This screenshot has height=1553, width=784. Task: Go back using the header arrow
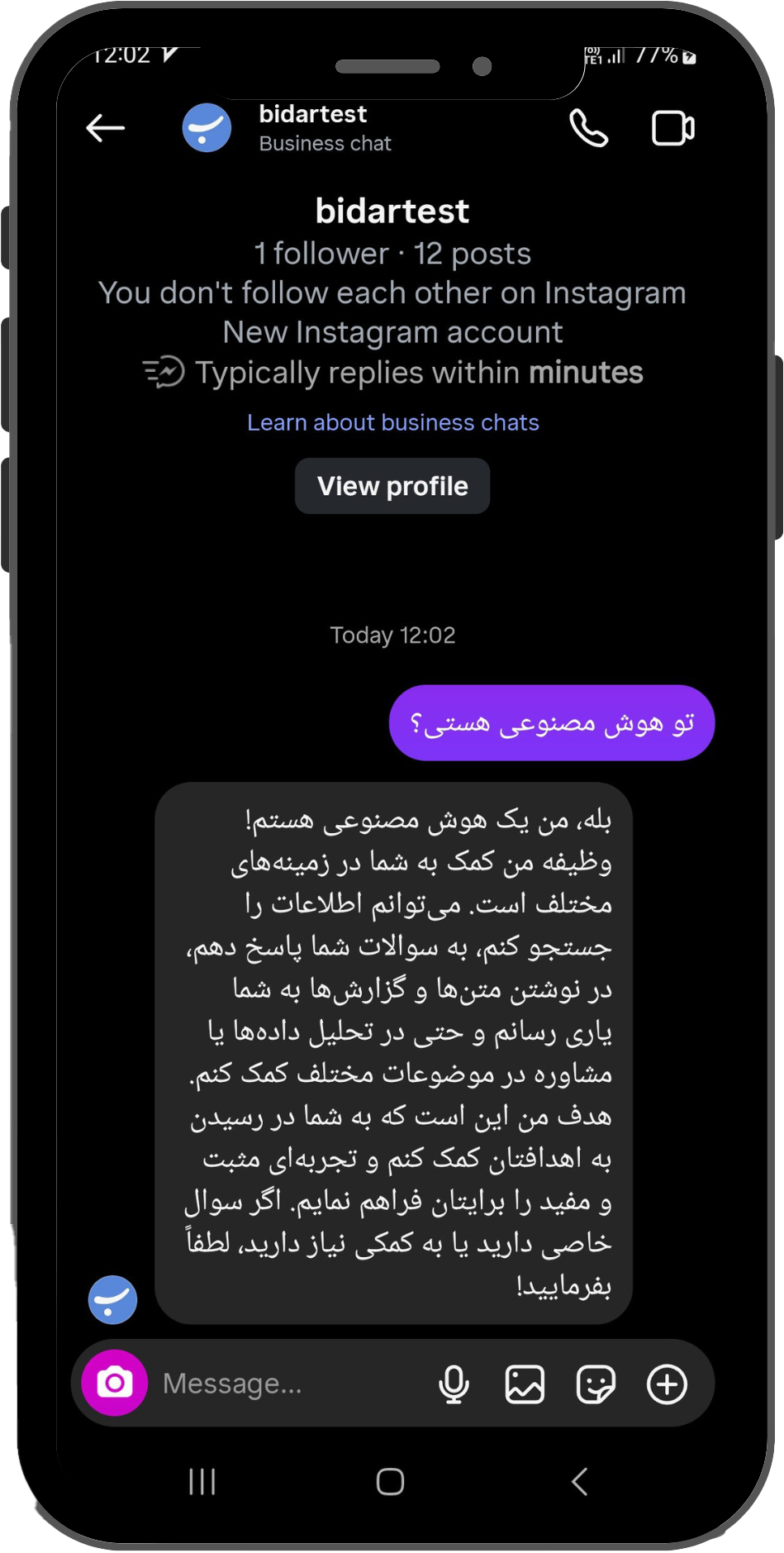tap(106, 128)
